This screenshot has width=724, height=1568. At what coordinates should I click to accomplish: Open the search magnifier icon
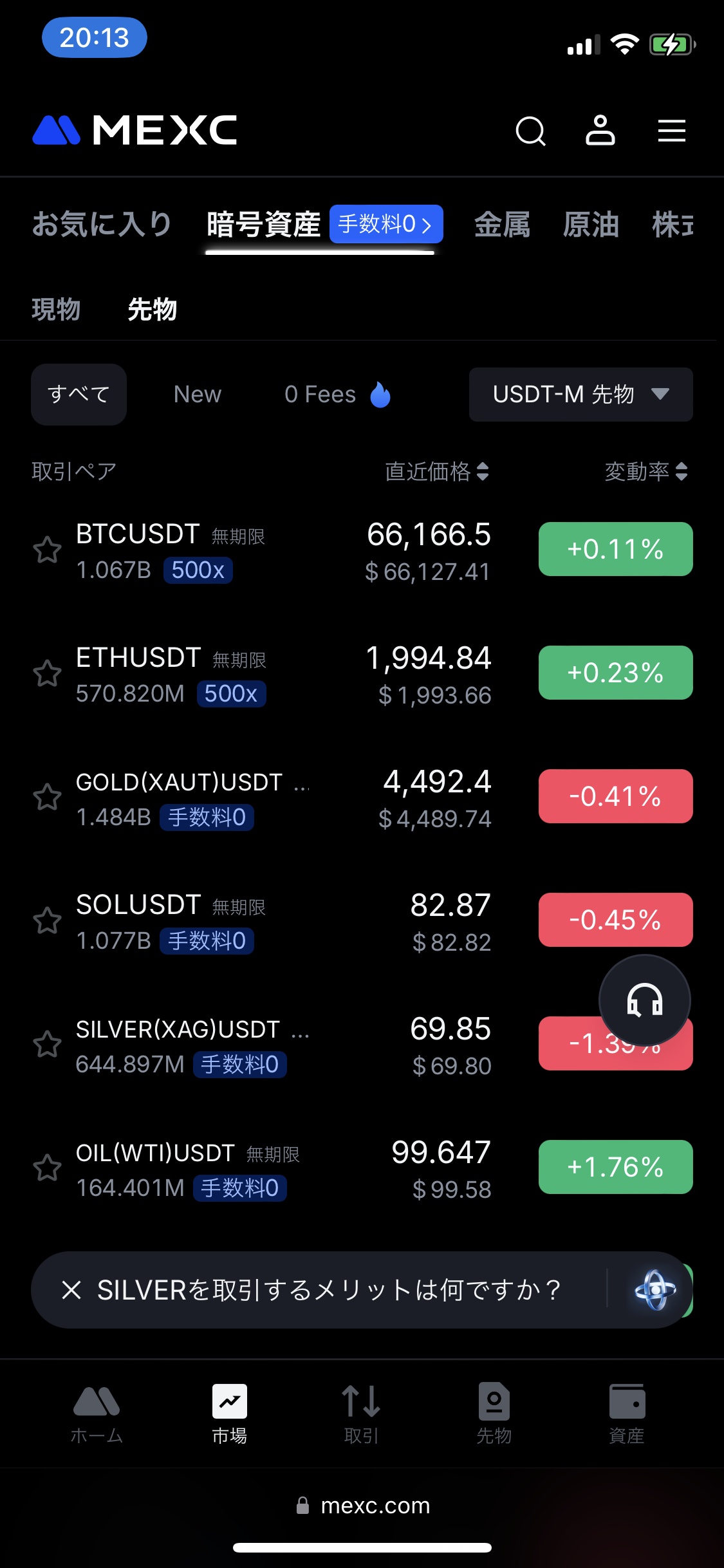(530, 131)
